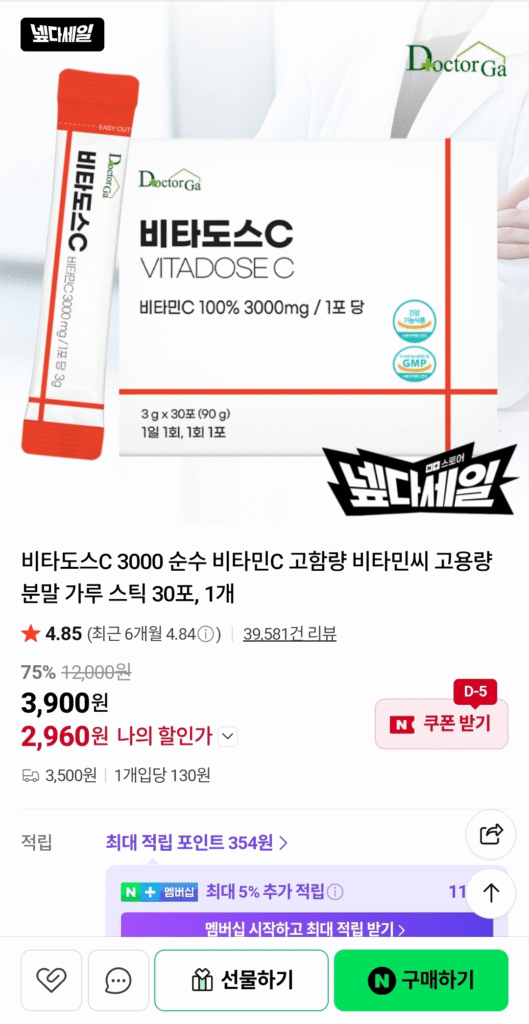
Task: Share this product
Action: pyautogui.click(x=491, y=834)
